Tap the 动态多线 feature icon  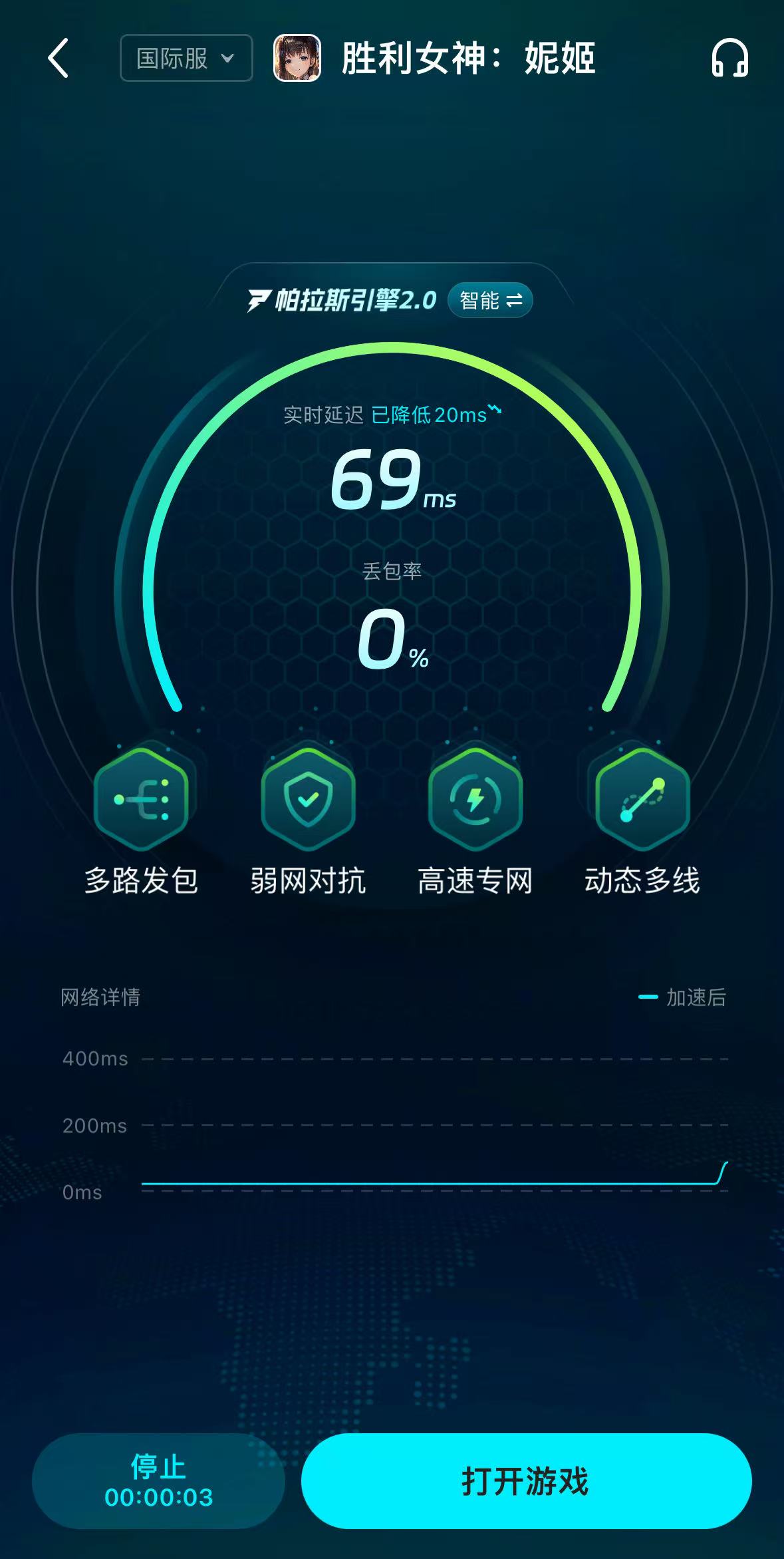click(x=642, y=798)
